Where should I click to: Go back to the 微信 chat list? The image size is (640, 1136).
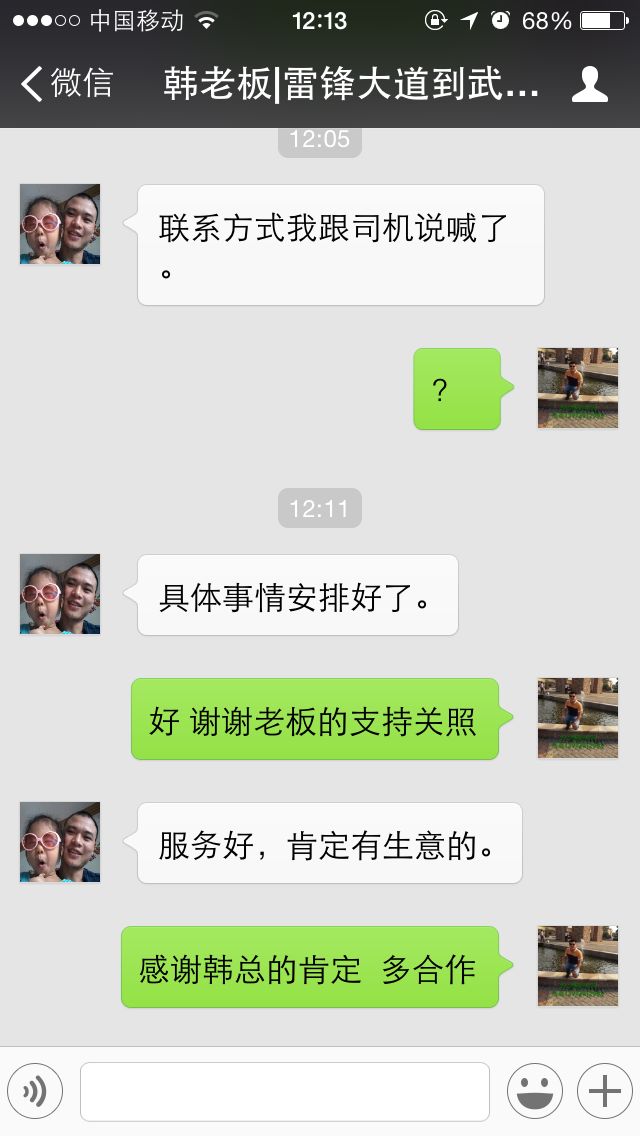(66, 84)
